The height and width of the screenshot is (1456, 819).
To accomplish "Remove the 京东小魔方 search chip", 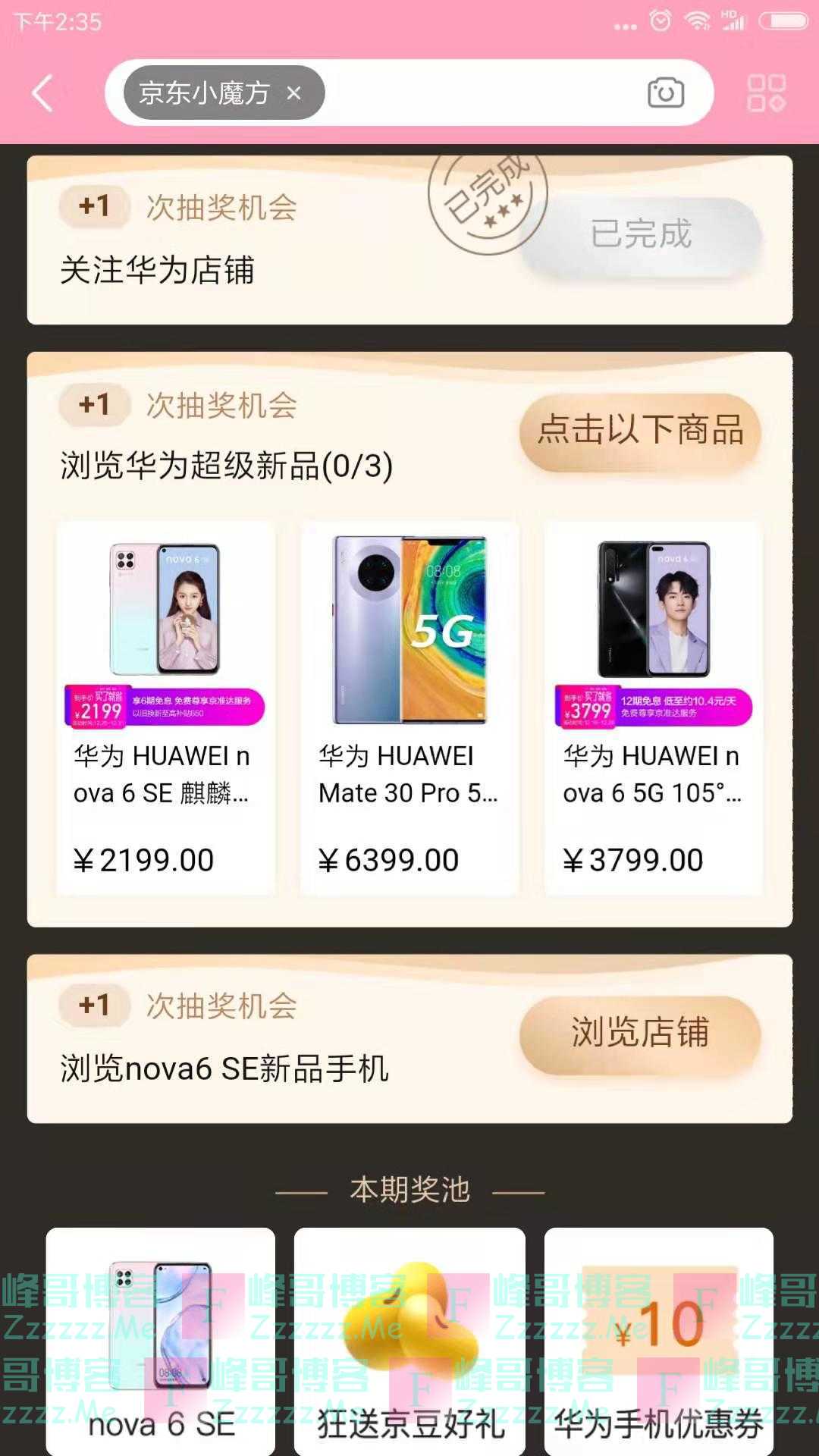I will 294,93.
